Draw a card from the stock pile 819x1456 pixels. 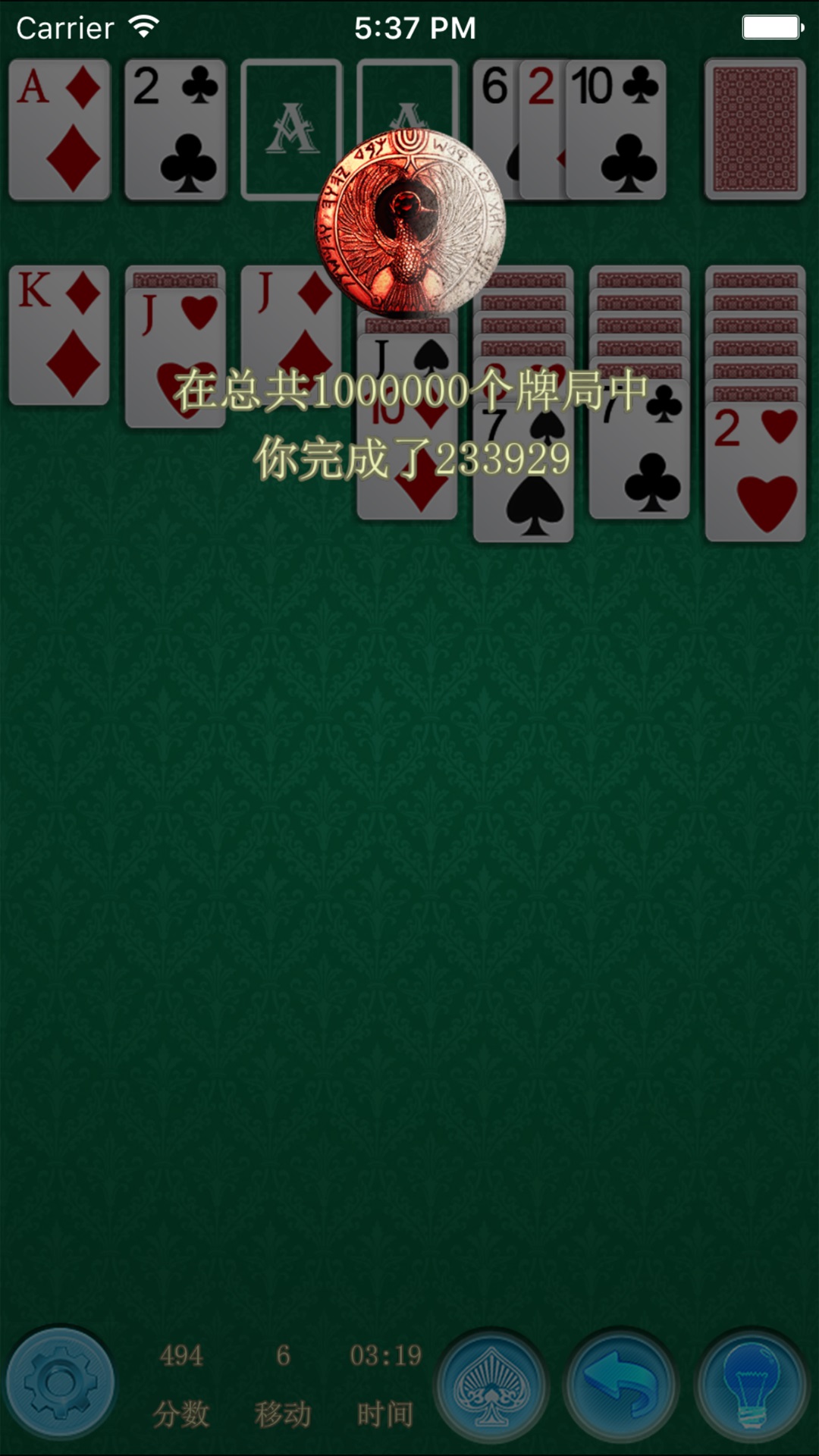click(x=755, y=130)
